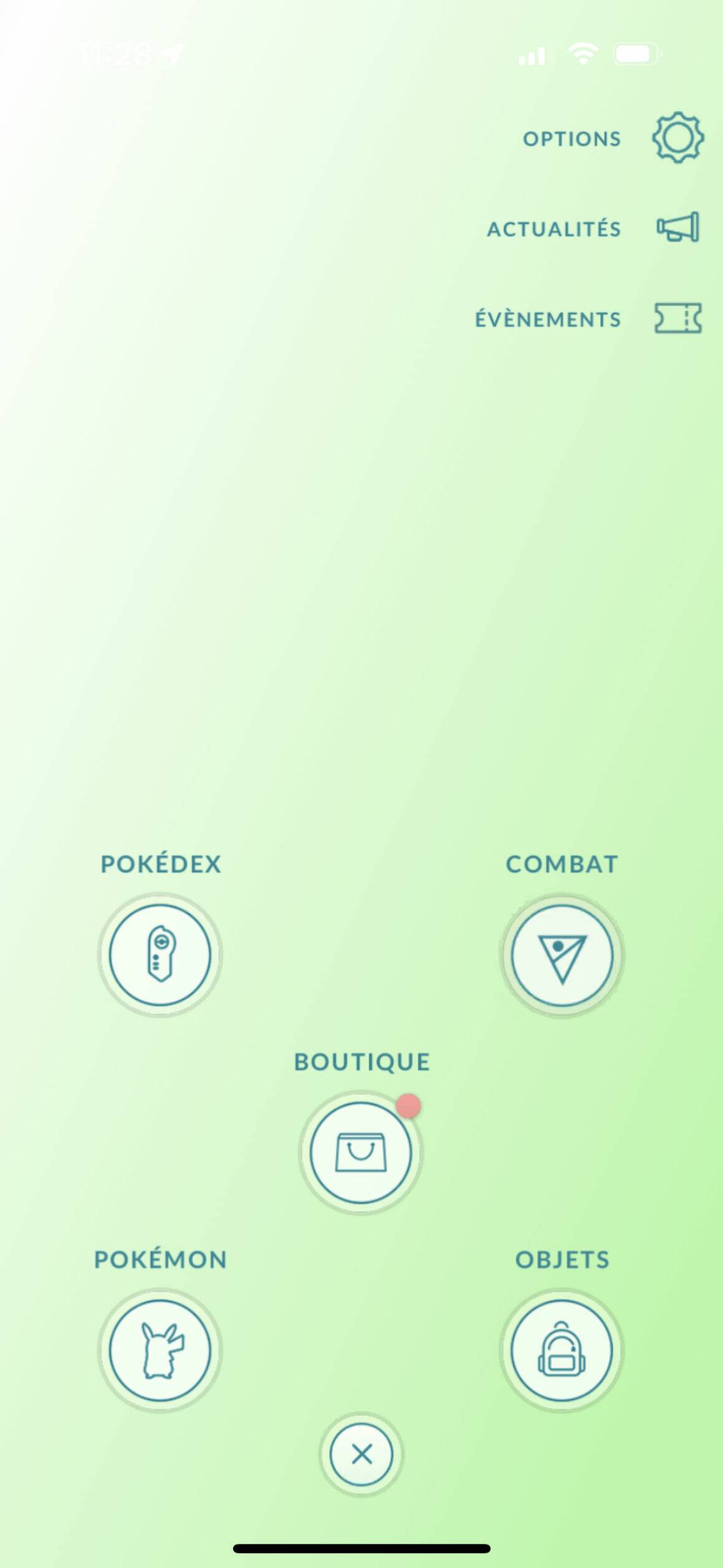The width and height of the screenshot is (723, 1568).
Task: Close the main menu
Action: pos(362,1455)
